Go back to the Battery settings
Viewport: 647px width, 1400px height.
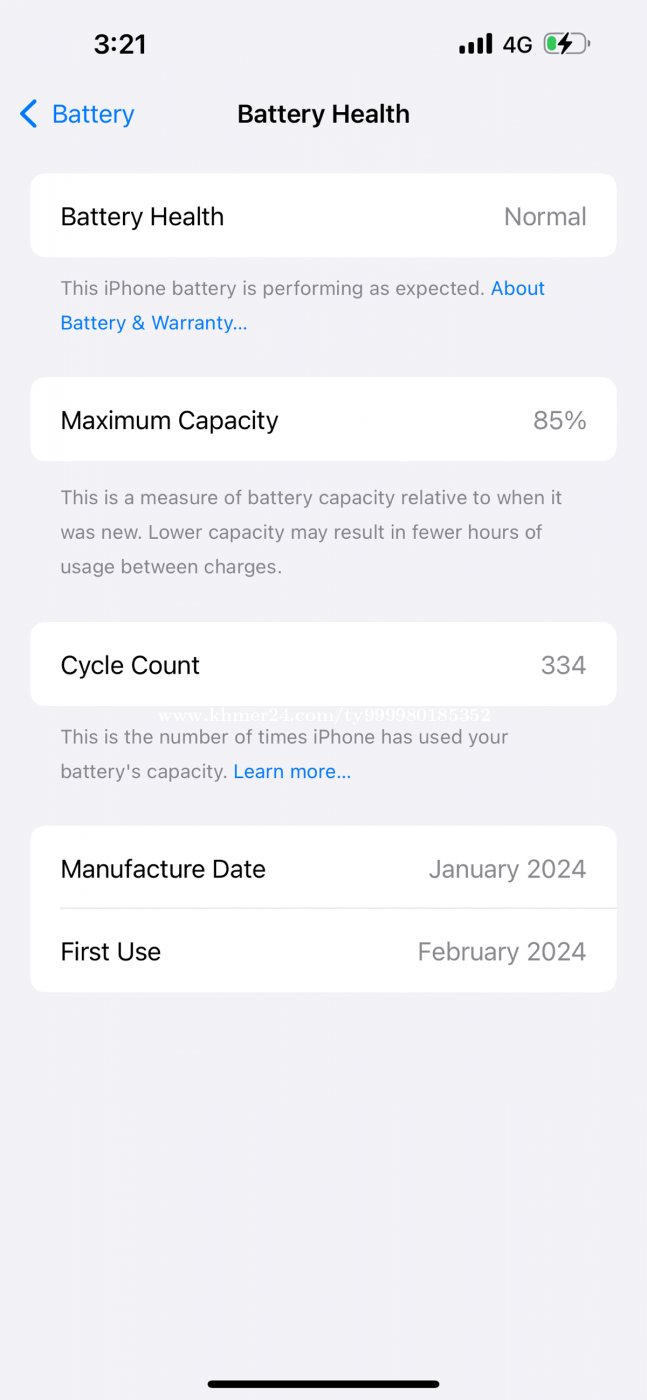77,114
